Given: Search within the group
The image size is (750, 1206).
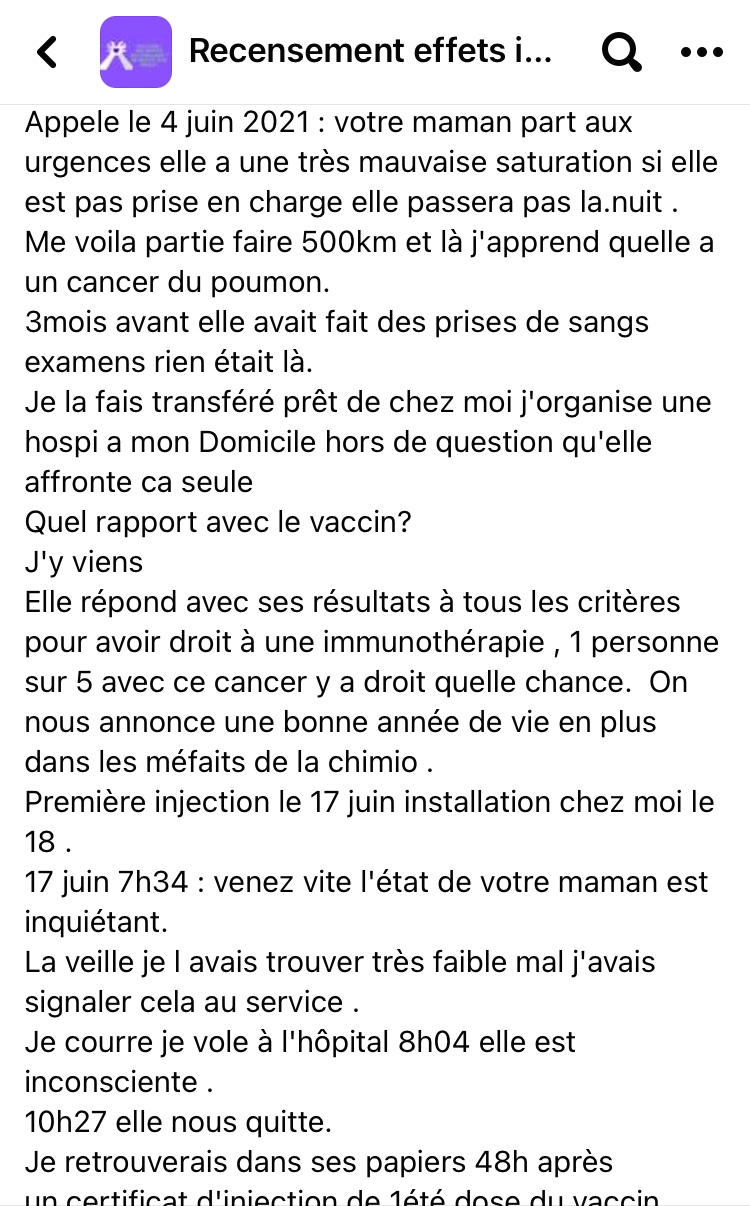Looking at the screenshot, I should click(622, 53).
